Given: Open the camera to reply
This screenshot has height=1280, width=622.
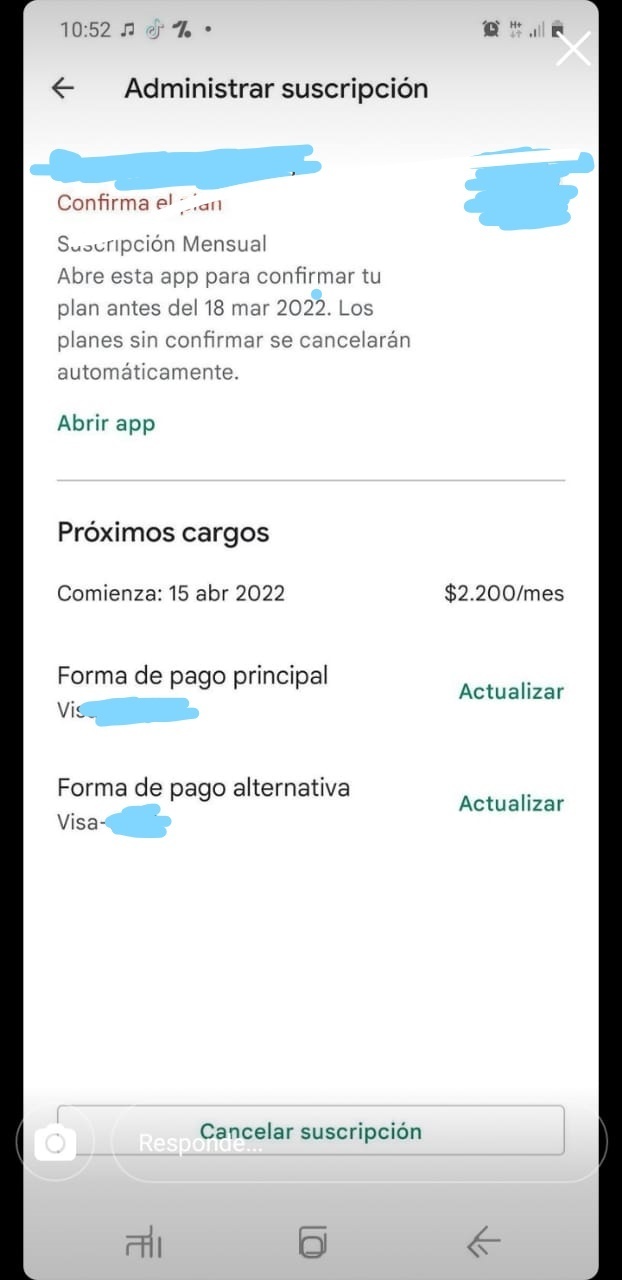Looking at the screenshot, I should 55,1143.
